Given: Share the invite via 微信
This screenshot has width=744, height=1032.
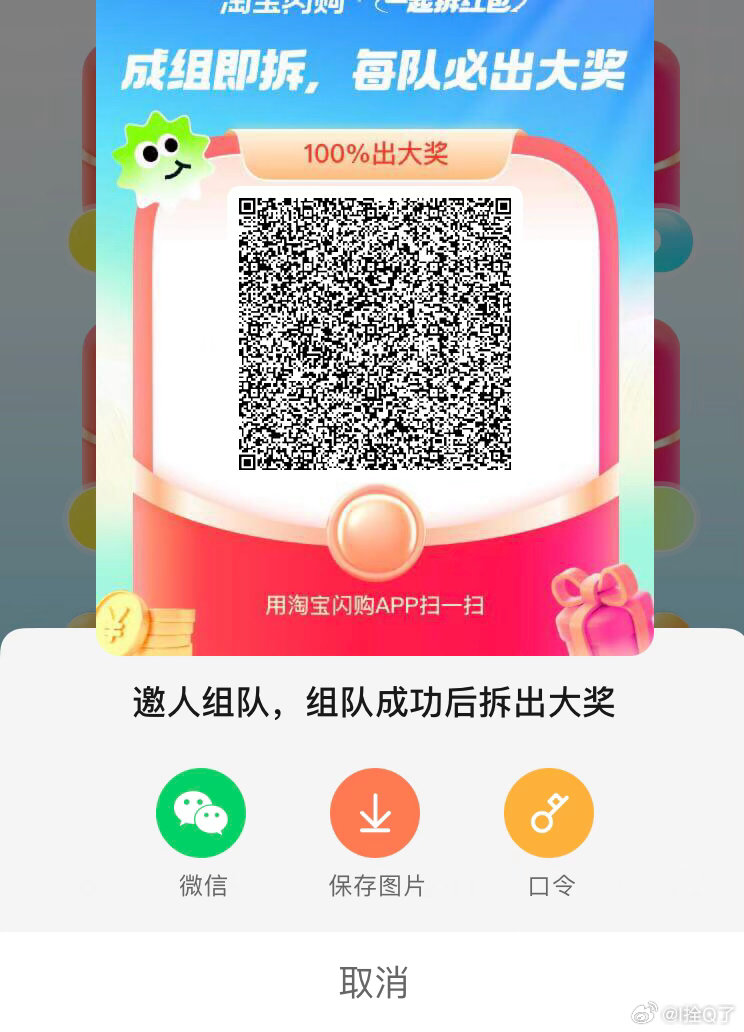Looking at the screenshot, I should click(x=201, y=813).
